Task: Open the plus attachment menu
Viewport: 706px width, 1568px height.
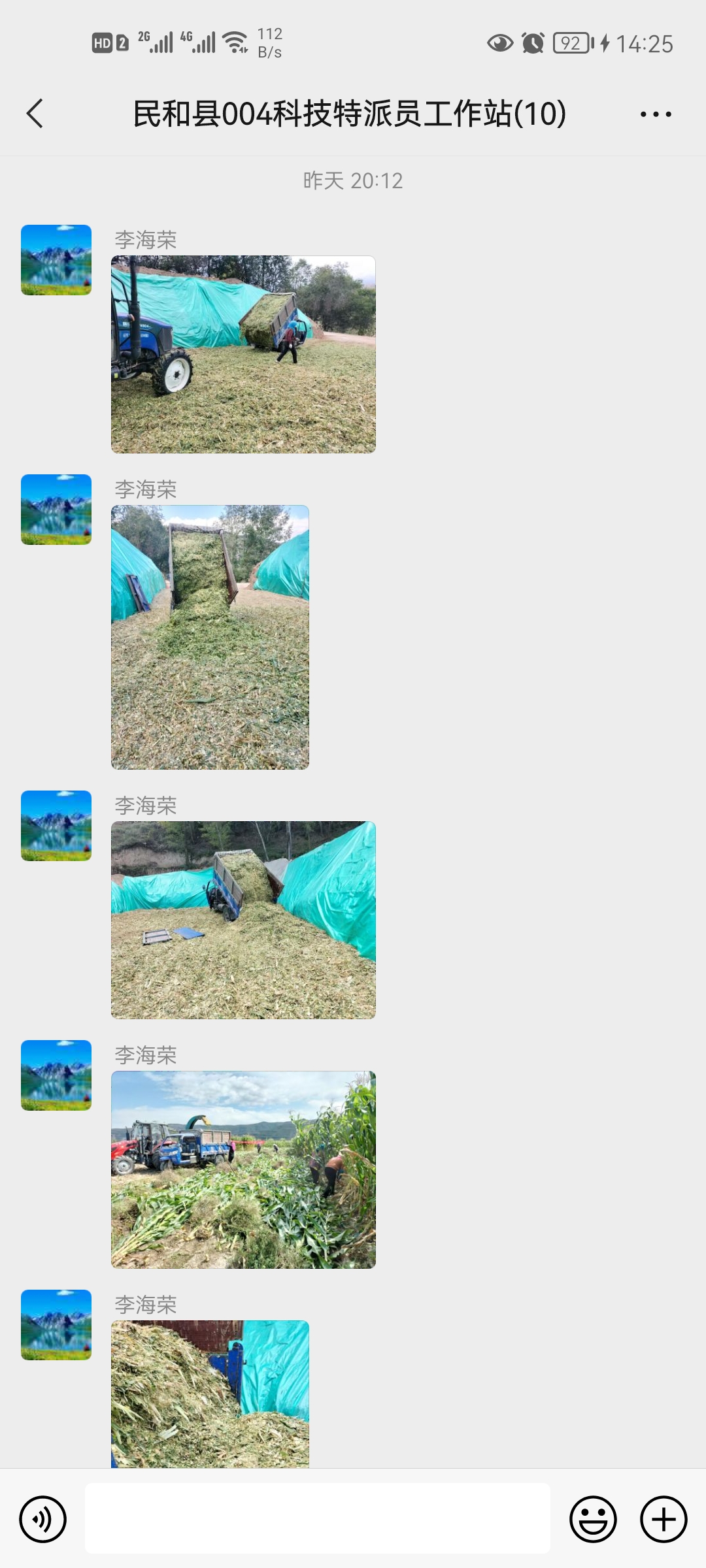Action: [664, 1519]
